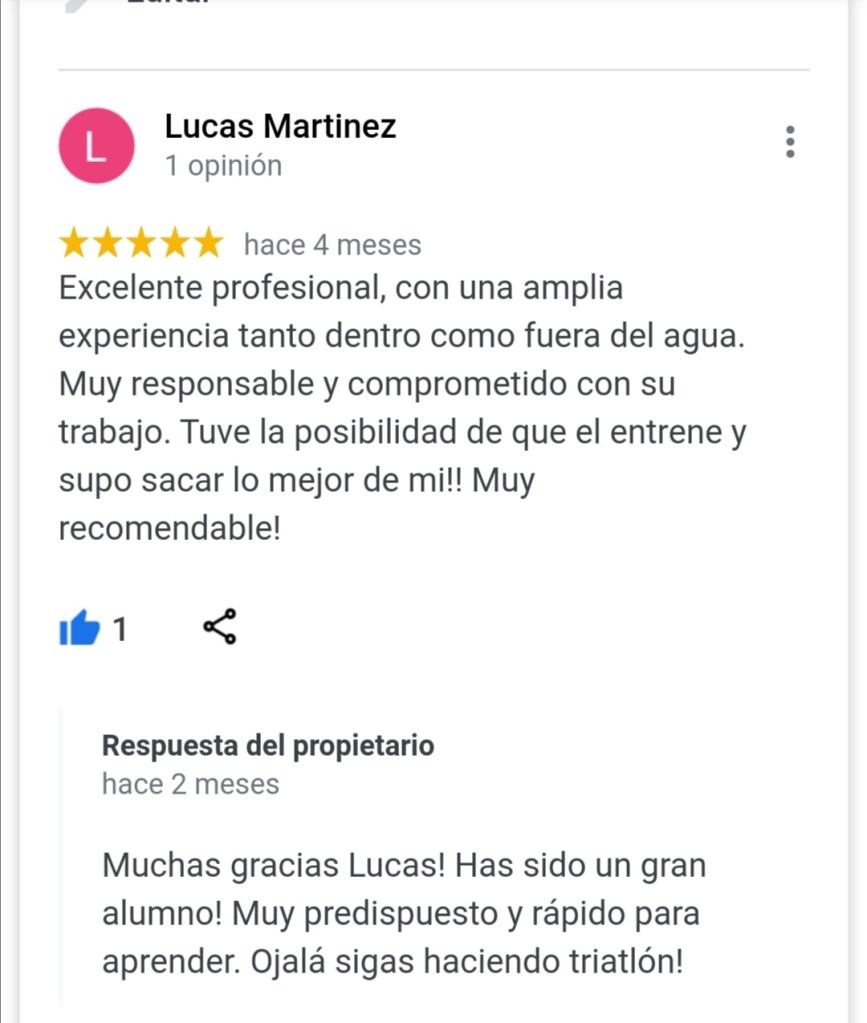This screenshot has width=867, height=1023.
Task: Open reviewer name Lucas Martinez
Action: click(x=280, y=127)
